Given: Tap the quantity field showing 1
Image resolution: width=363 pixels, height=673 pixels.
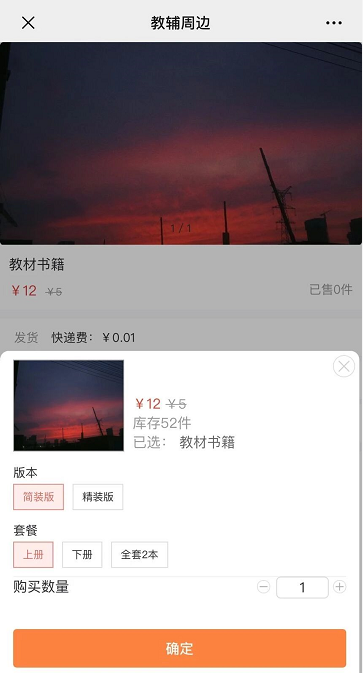Looking at the screenshot, I should click(x=302, y=587).
